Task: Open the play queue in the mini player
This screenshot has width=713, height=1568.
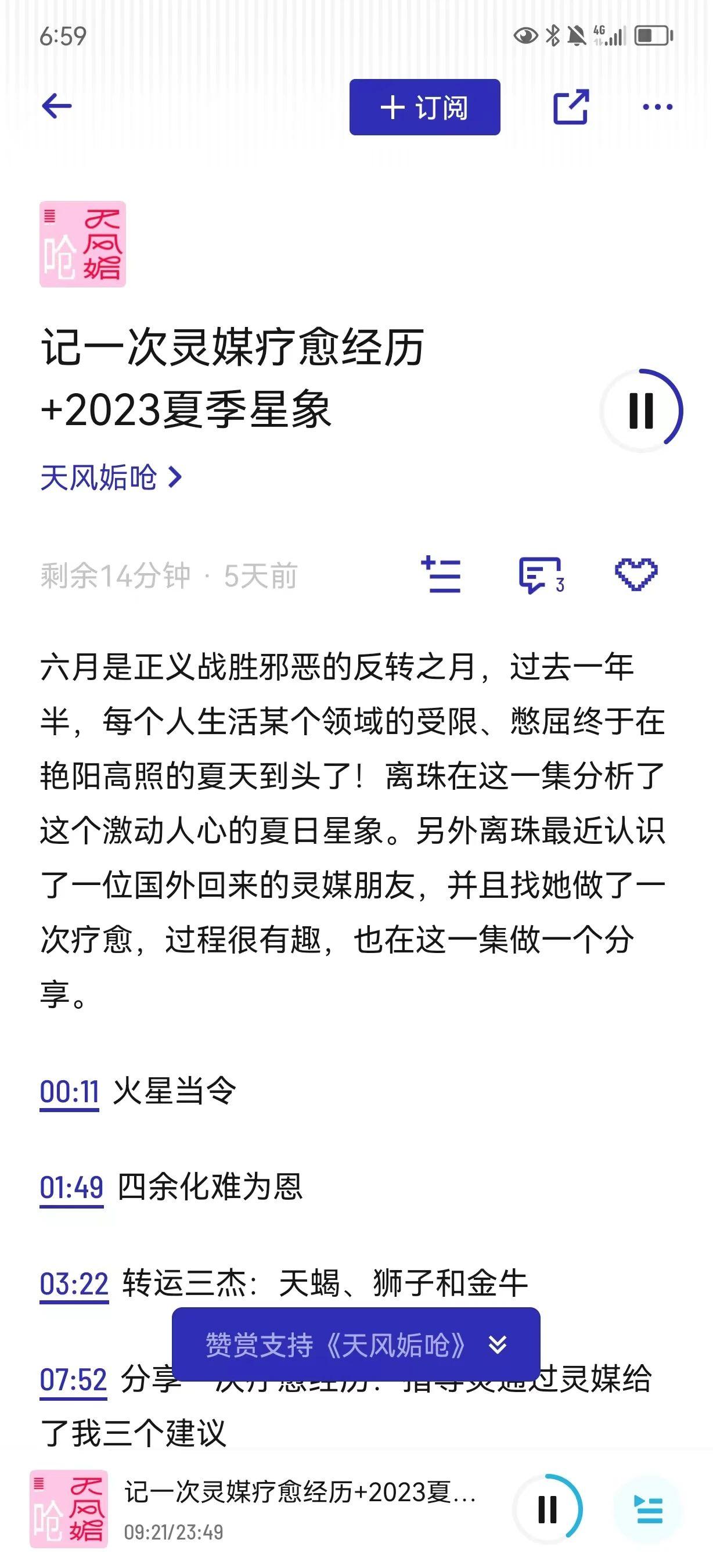Action: [649, 1509]
